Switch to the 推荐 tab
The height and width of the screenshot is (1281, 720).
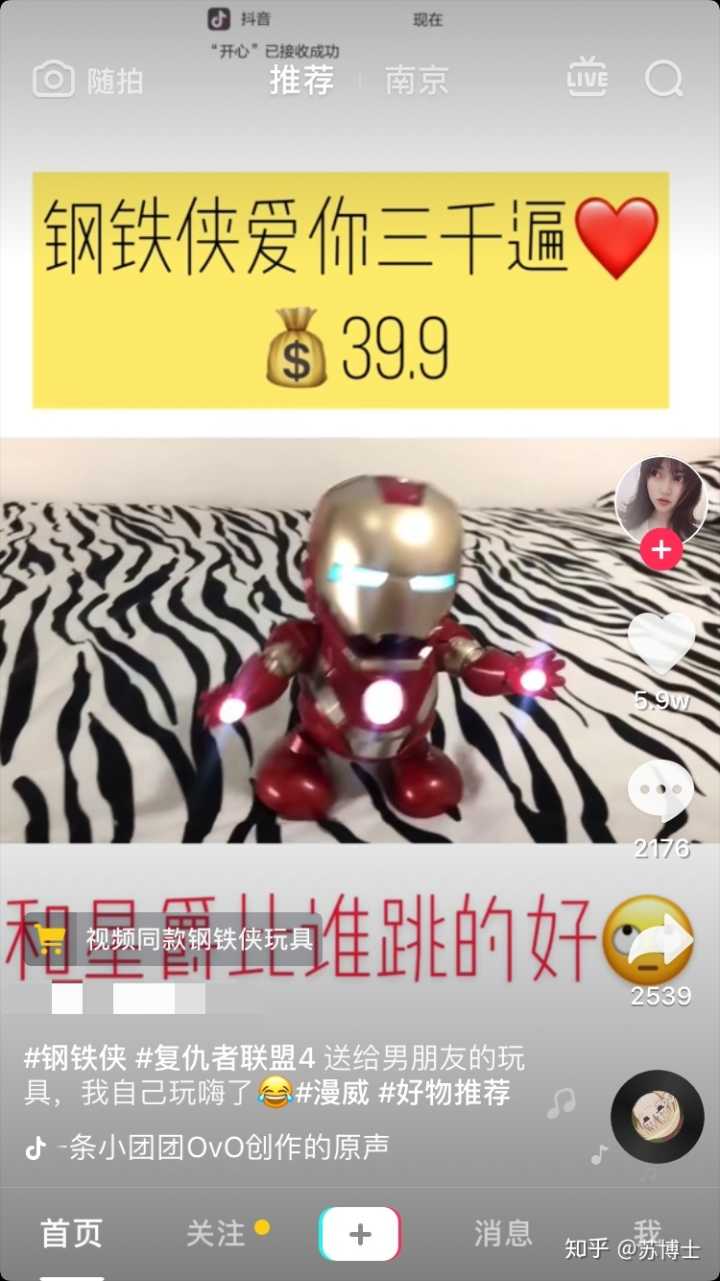301,80
